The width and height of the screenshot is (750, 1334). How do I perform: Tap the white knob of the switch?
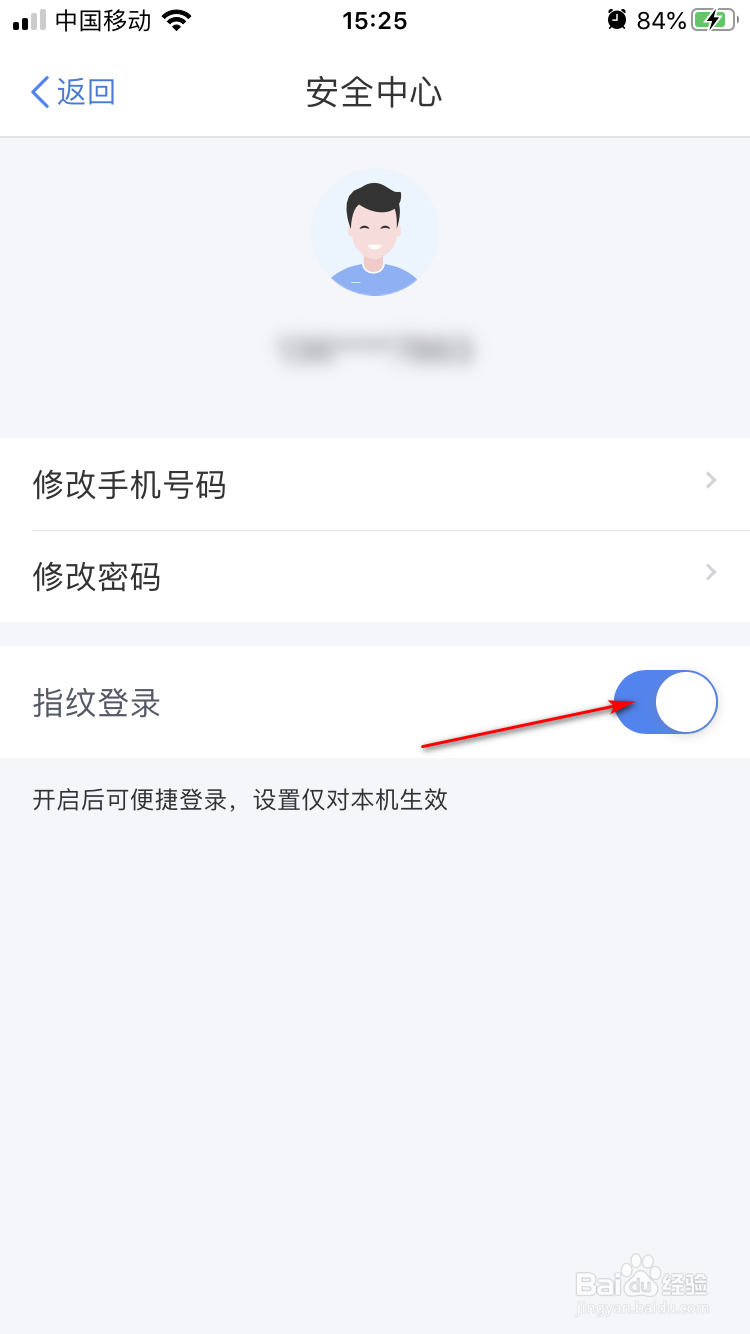pyautogui.click(x=686, y=702)
